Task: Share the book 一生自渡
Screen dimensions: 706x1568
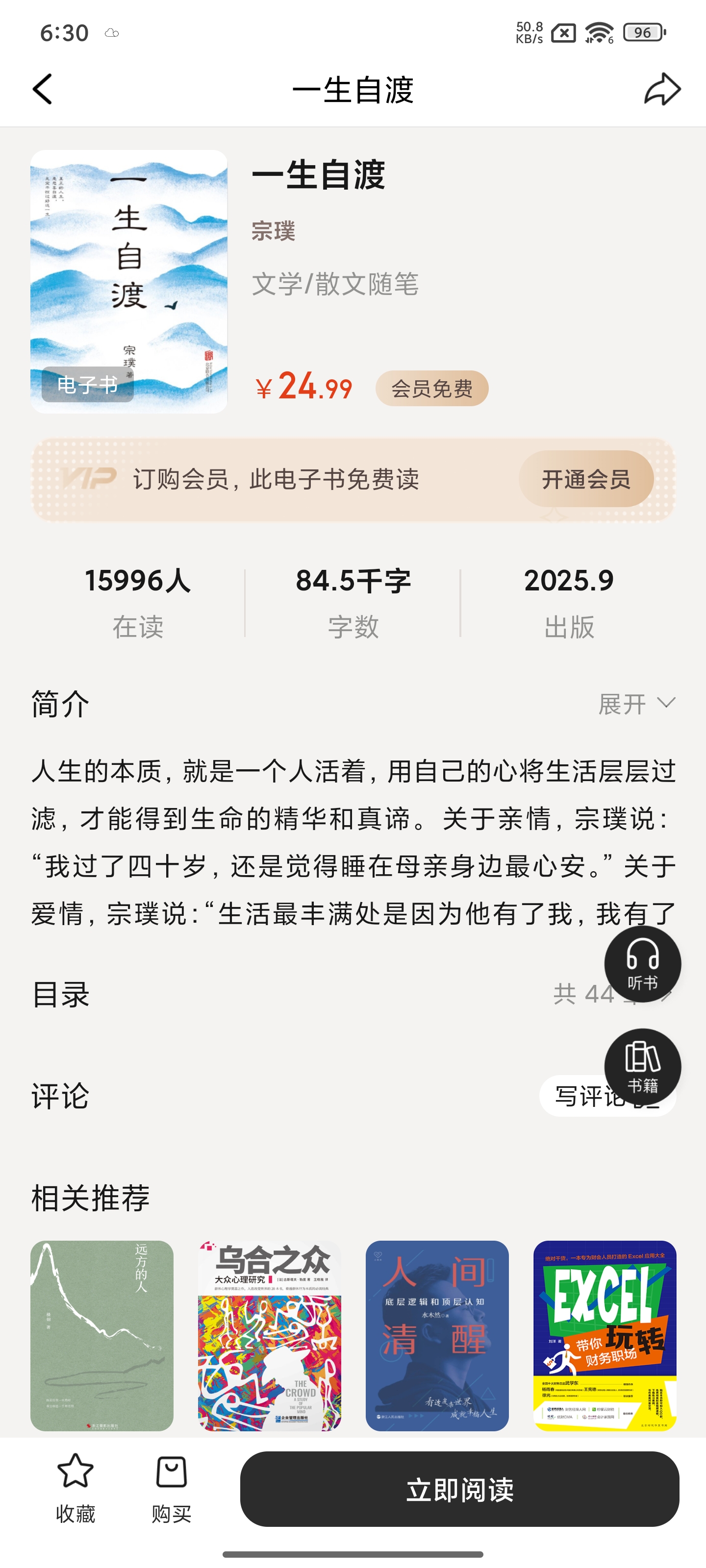Action: tap(662, 90)
